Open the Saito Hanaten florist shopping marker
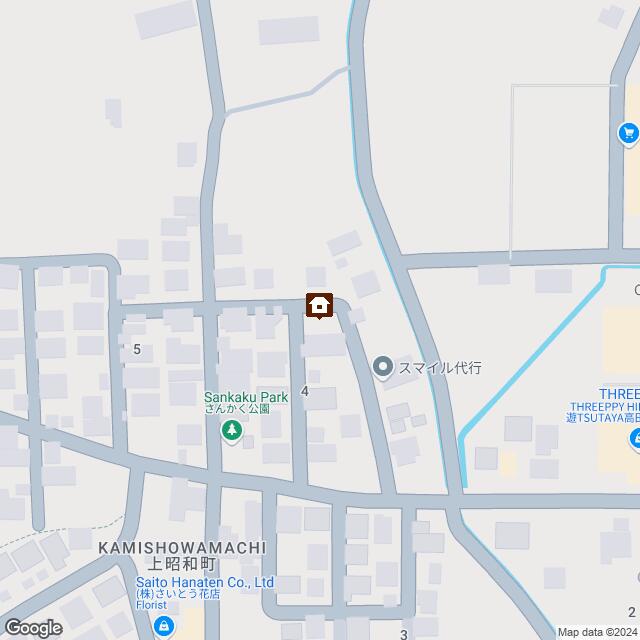Viewport: 640px width, 640px height. click(x=163, y=625)
